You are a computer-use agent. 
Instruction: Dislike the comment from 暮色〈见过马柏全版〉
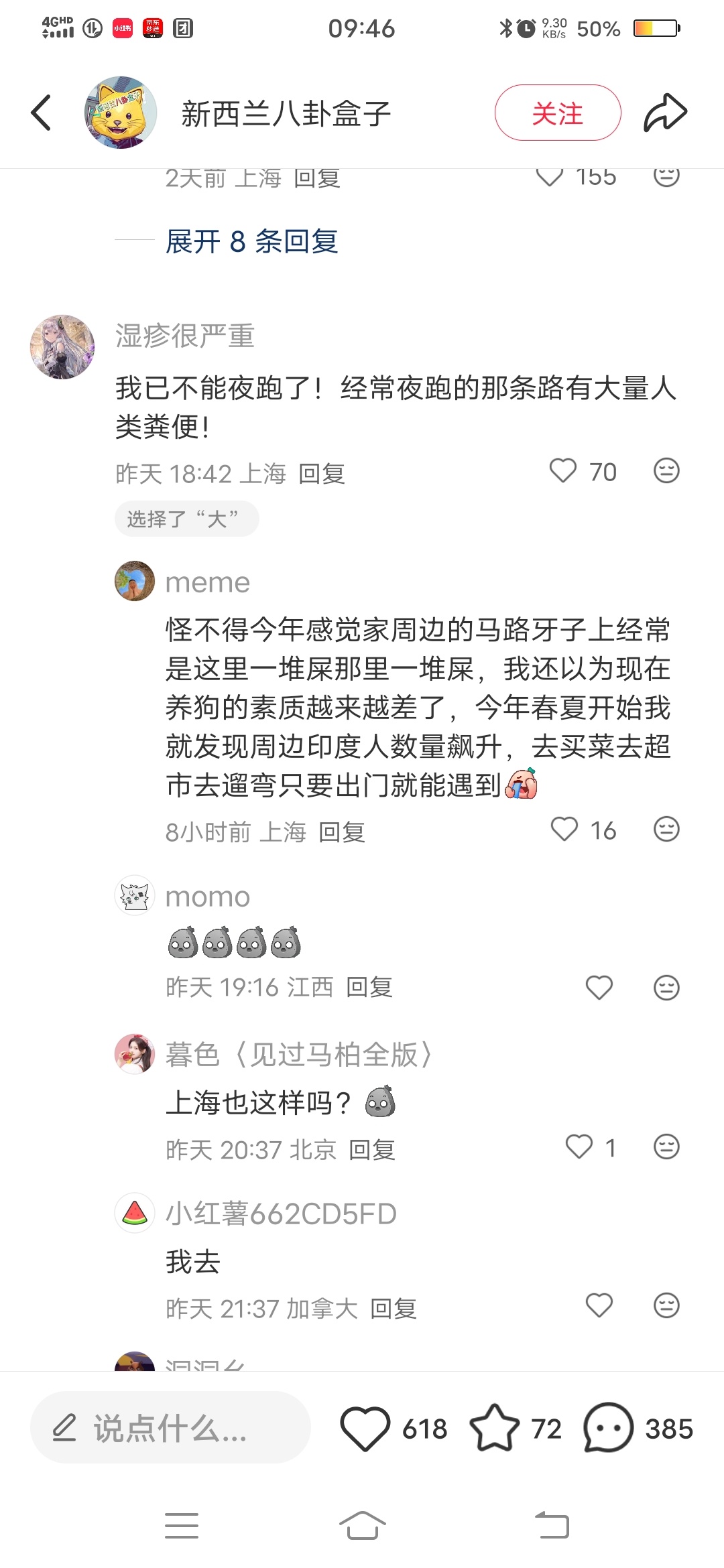click(x=666, y=1147)
